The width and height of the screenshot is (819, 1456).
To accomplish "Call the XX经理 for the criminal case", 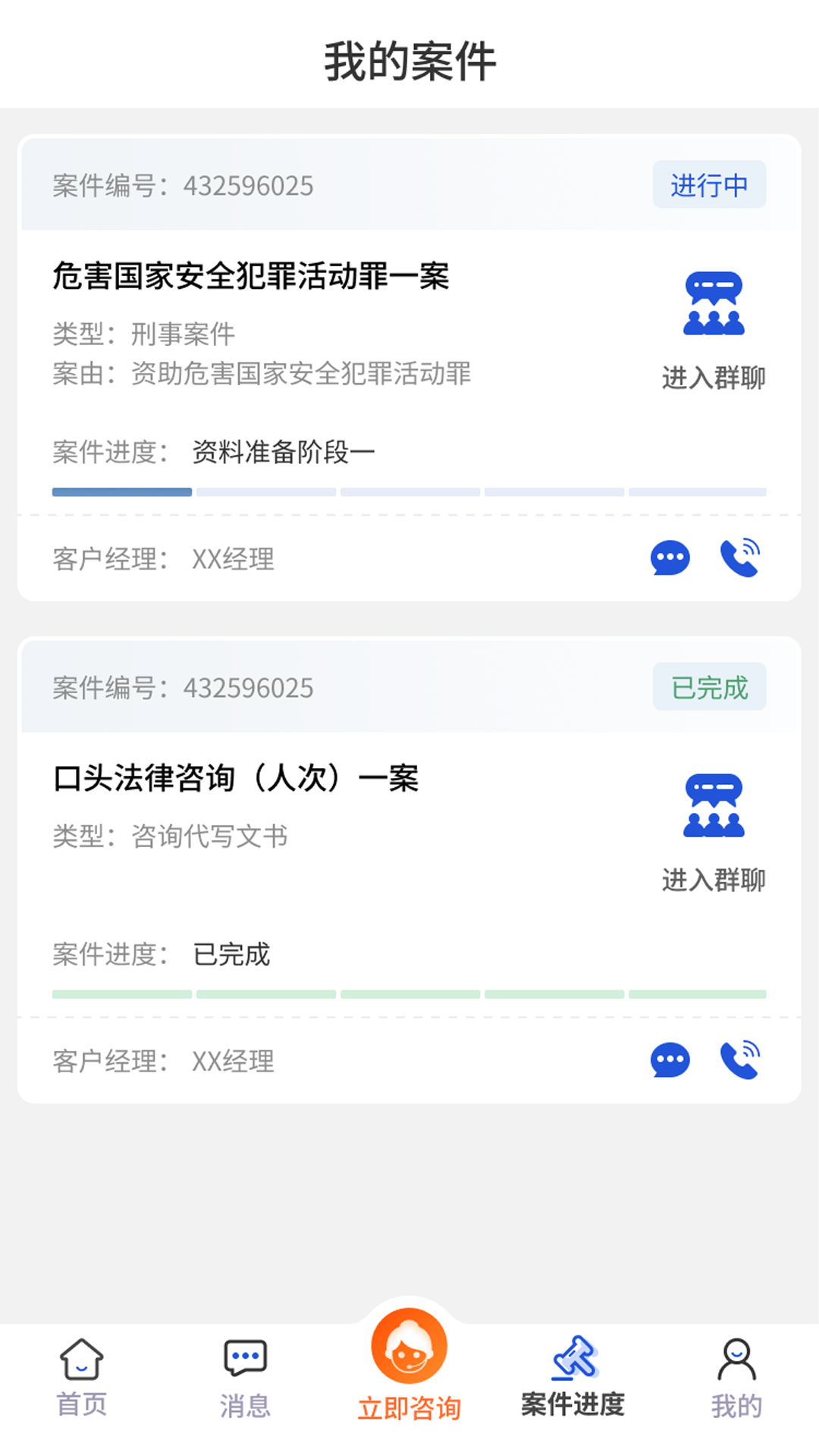I will [x=740, y=557].
